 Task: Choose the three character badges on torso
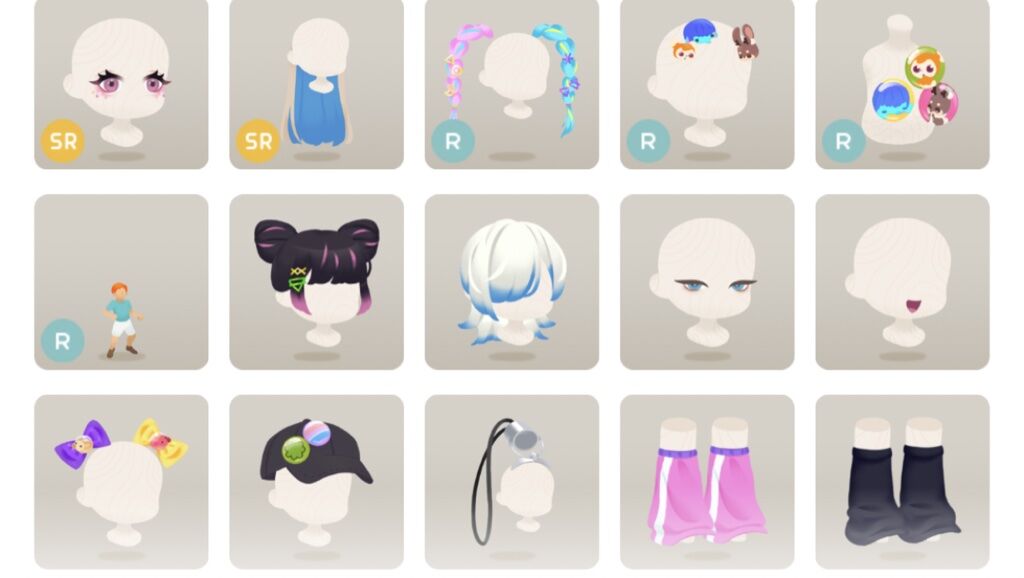tap(902, 82)
